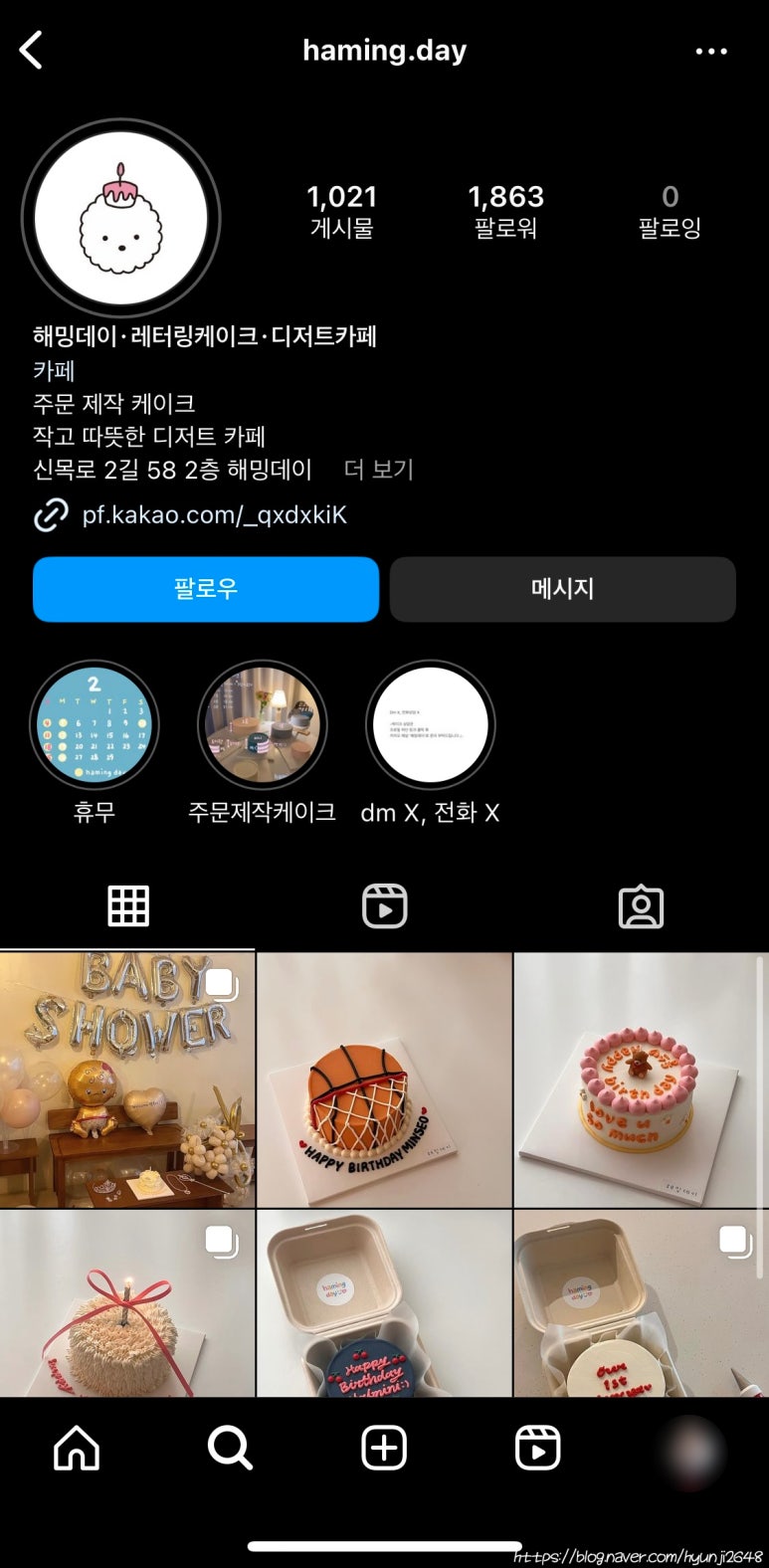View the pink-trimmed birthday cake post

coord(641,1079)
